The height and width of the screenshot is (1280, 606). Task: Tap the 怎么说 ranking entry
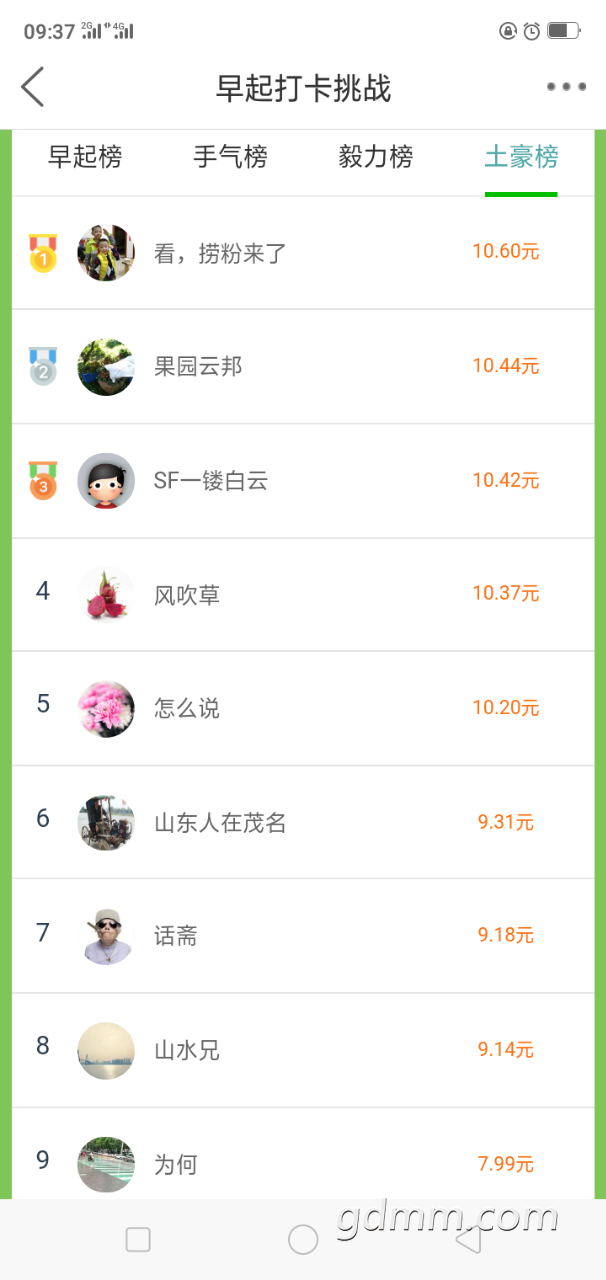tap(303, 709)
